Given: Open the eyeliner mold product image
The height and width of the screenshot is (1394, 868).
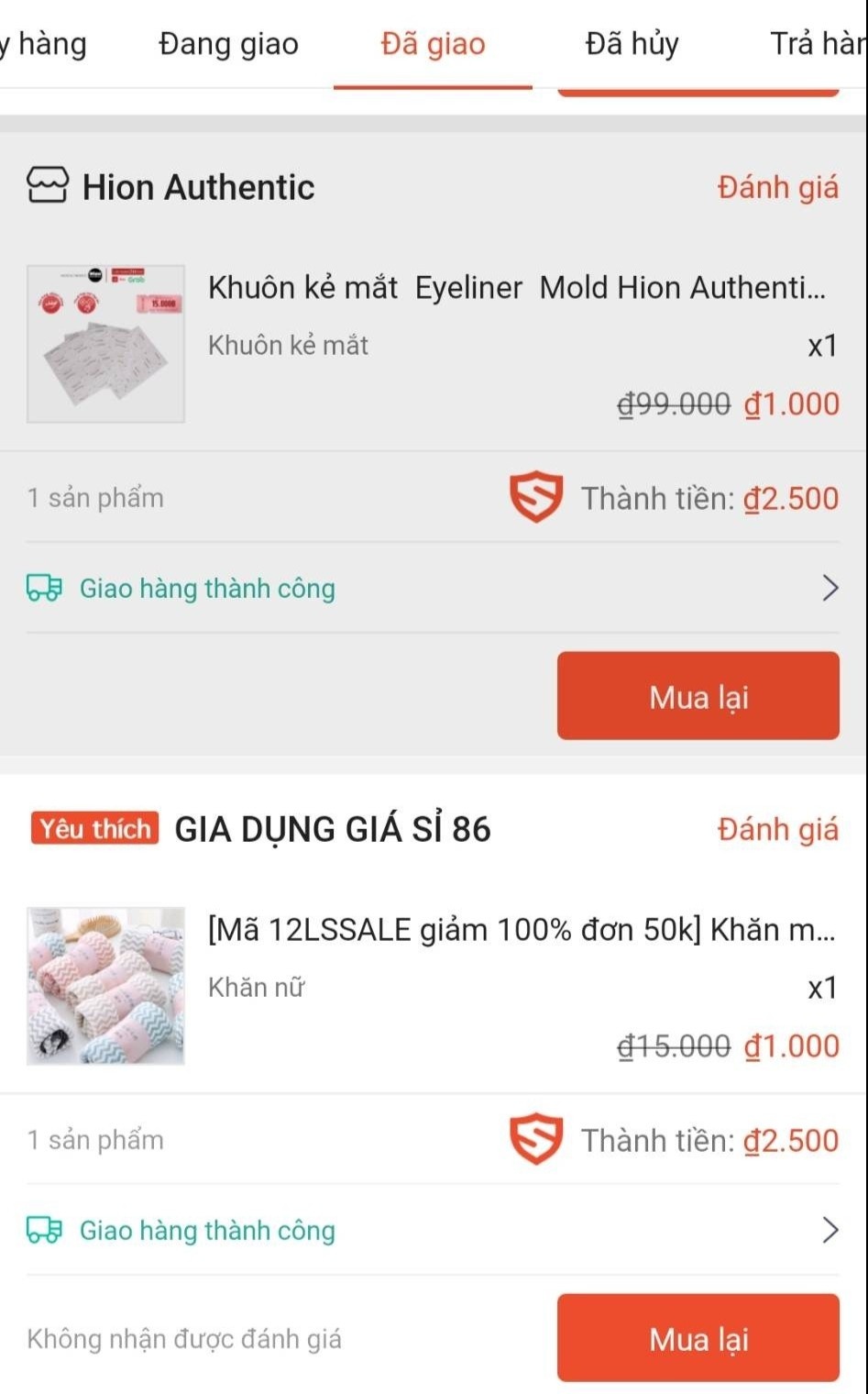Looking at the screenshot, I should pyautogui.click(x=104, y=344).
